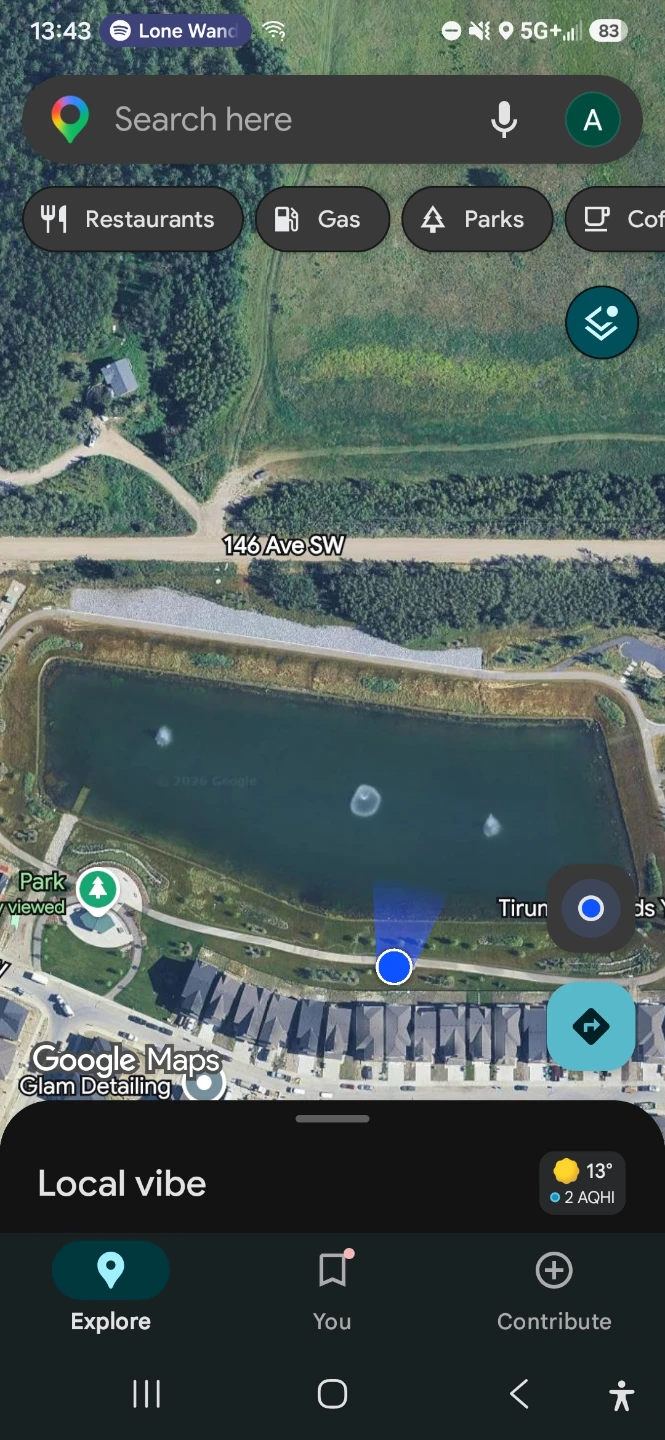Open the map layers button
Image resolution: width=665 pixels, height=1440 pixels.
[602, 322]
